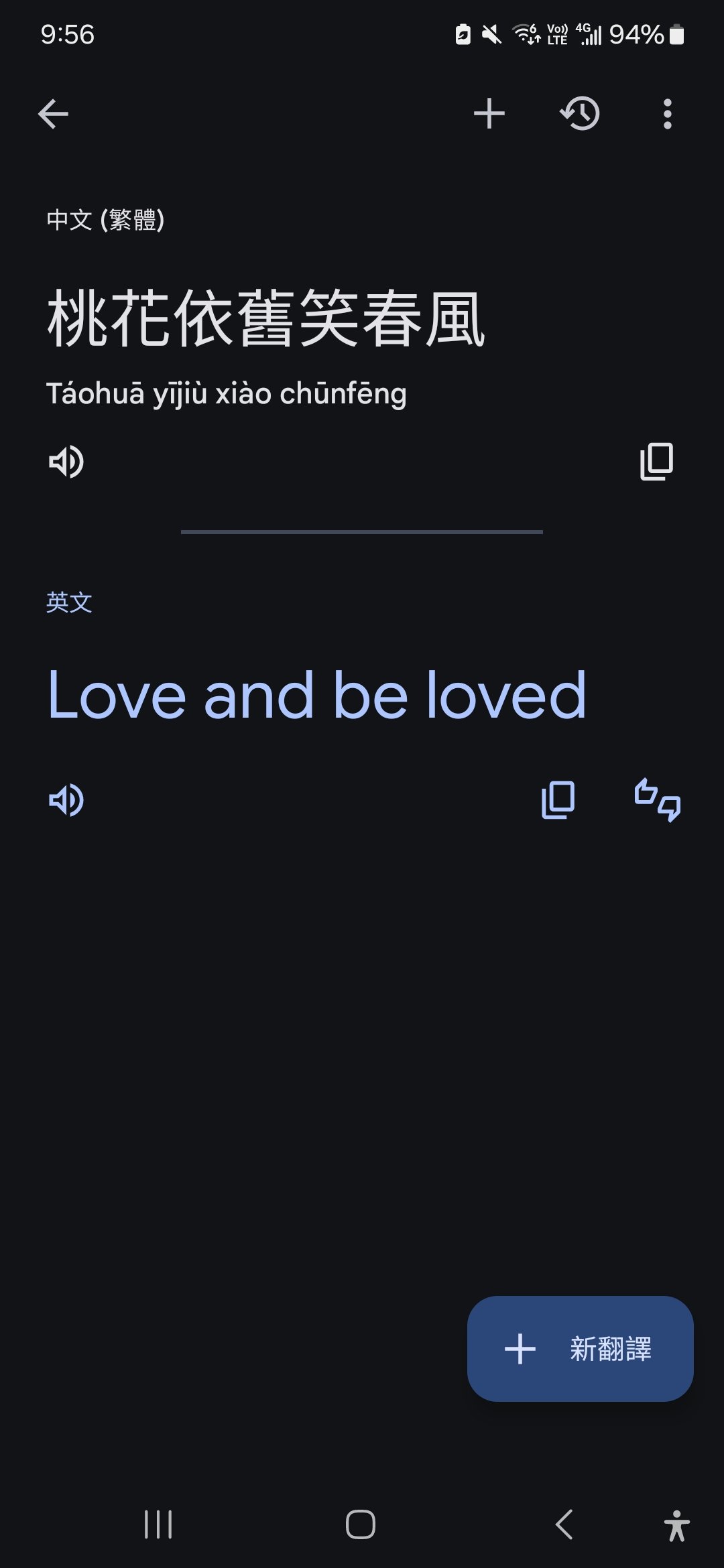This screenshot has height=1568, width=724.
Task: Copy the English translation
Action: (558, 800)
